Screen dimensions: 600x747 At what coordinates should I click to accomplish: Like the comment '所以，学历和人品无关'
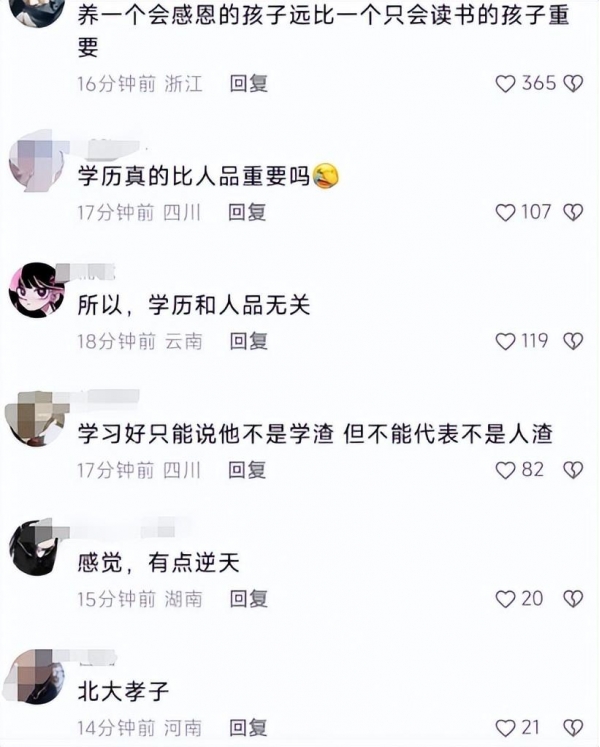coord(506,341)
